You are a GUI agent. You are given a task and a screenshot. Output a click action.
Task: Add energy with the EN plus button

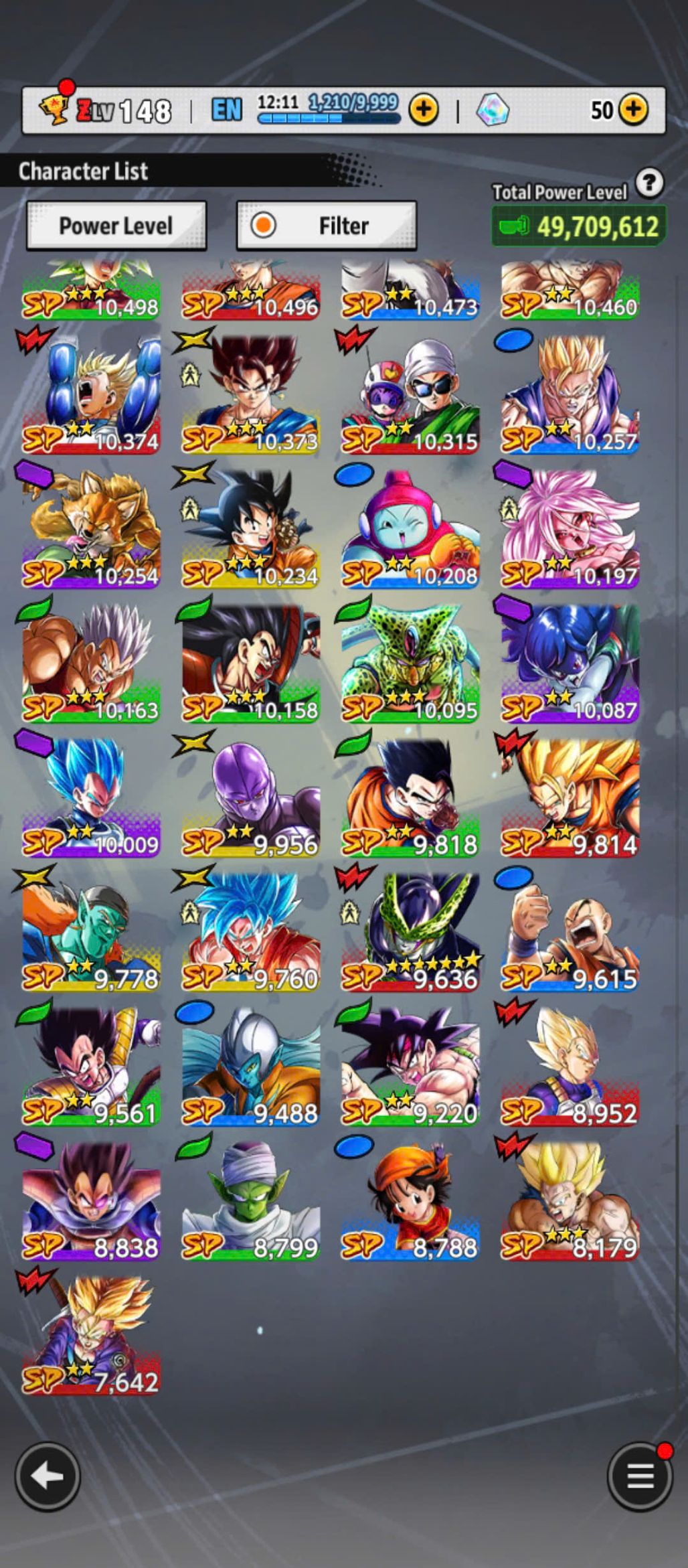pyautogui.click(x=424, y=109)
